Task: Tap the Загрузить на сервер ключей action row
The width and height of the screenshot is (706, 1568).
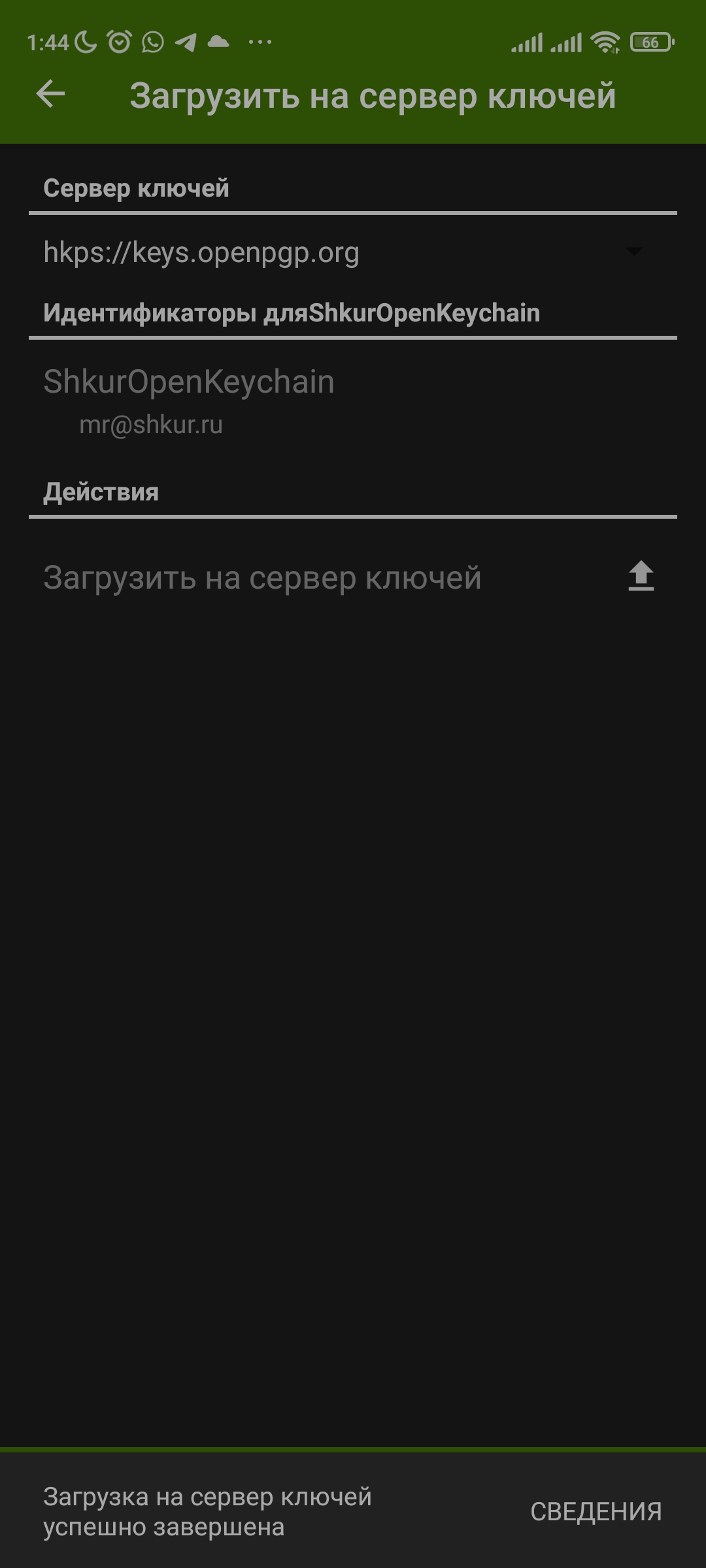Action: click(353, 578)
